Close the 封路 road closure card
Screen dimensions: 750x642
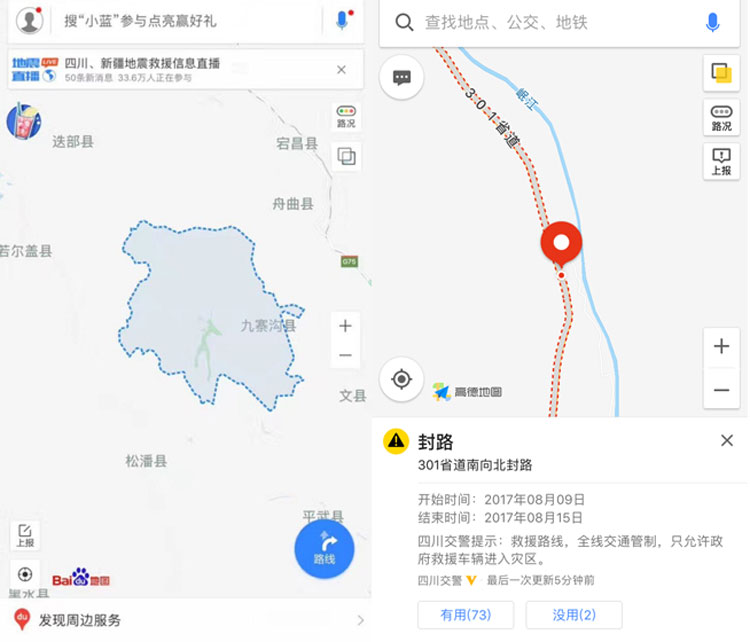727,441
